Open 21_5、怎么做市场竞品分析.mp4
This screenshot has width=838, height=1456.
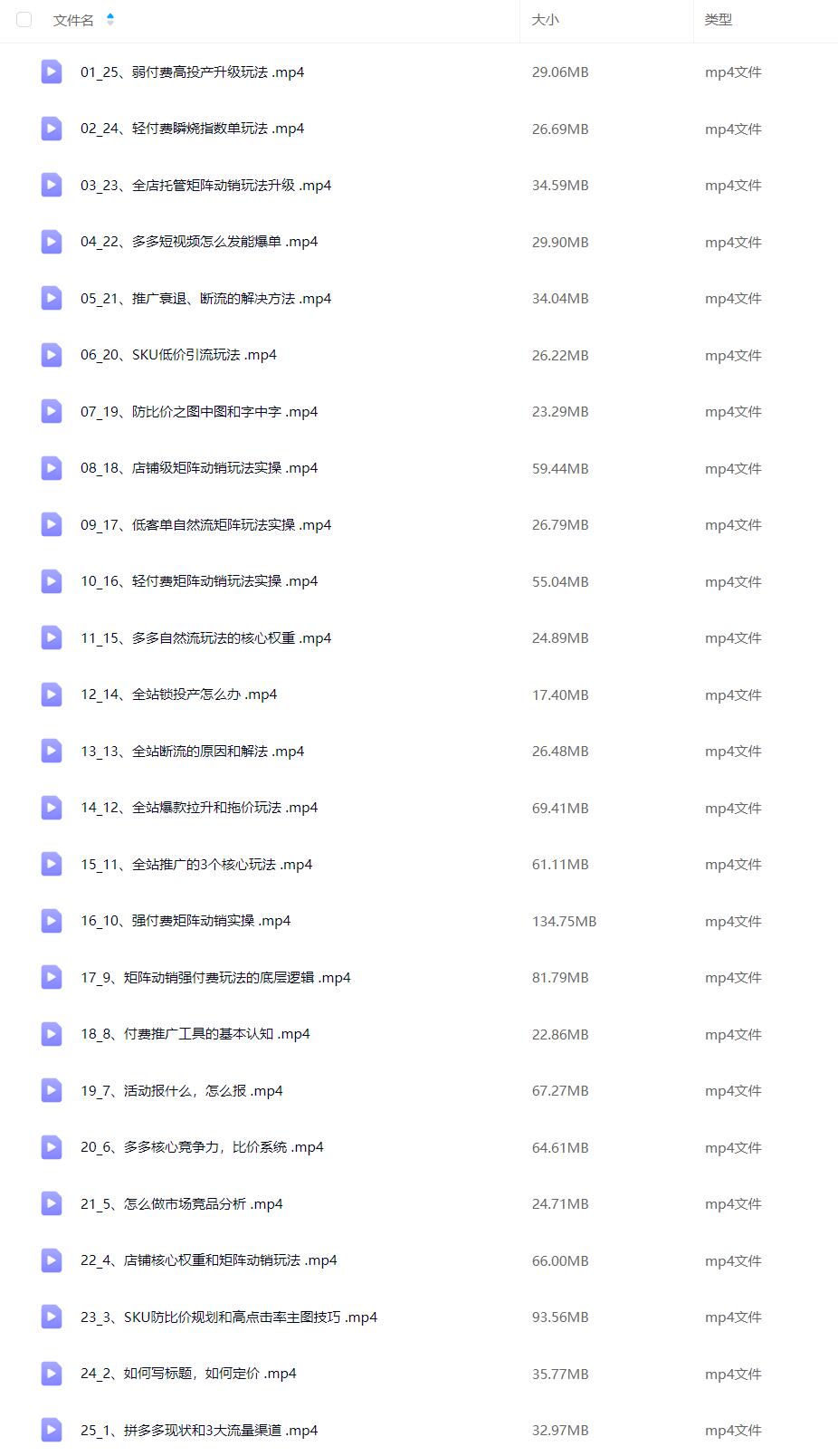[181, 1204]
